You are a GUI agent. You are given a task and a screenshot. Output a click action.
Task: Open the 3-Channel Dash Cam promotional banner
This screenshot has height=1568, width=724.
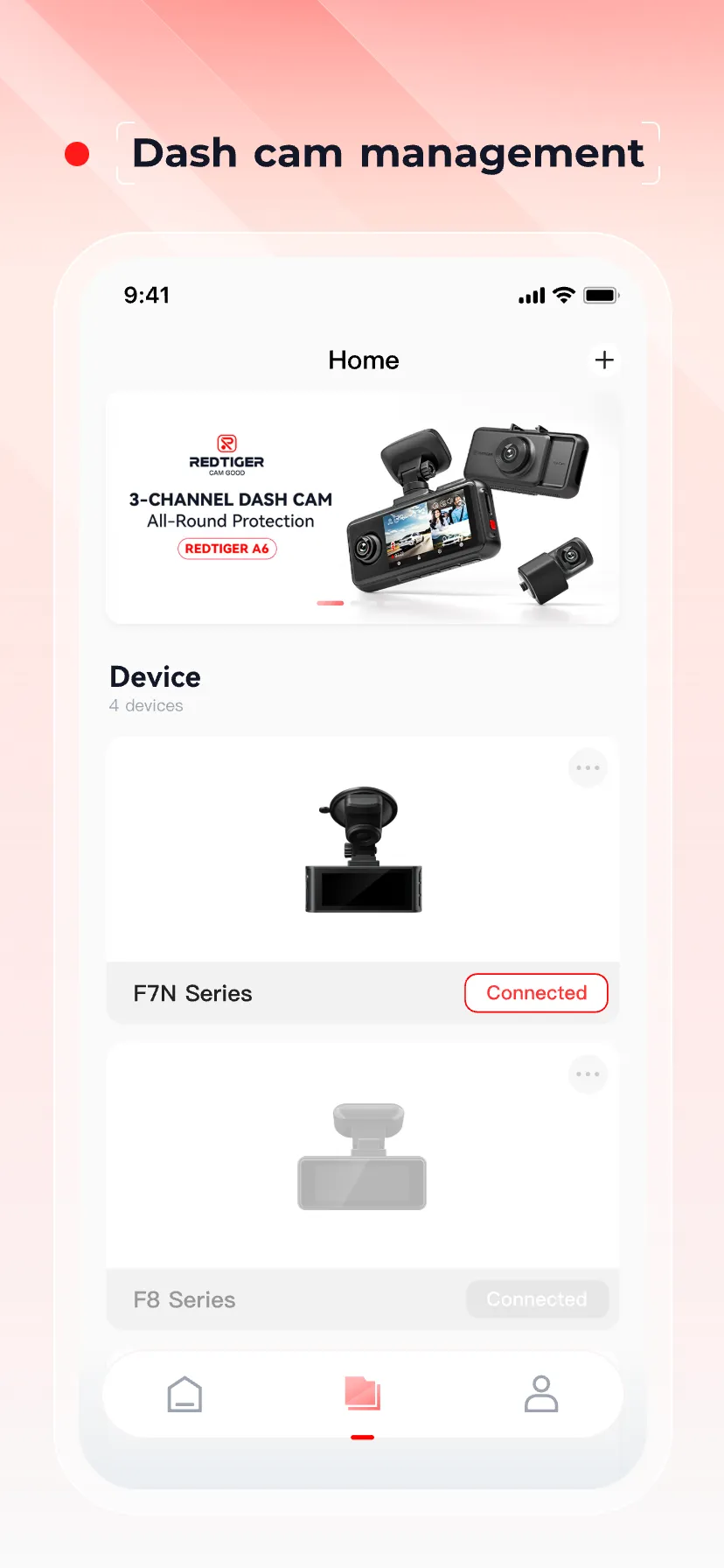362,507
